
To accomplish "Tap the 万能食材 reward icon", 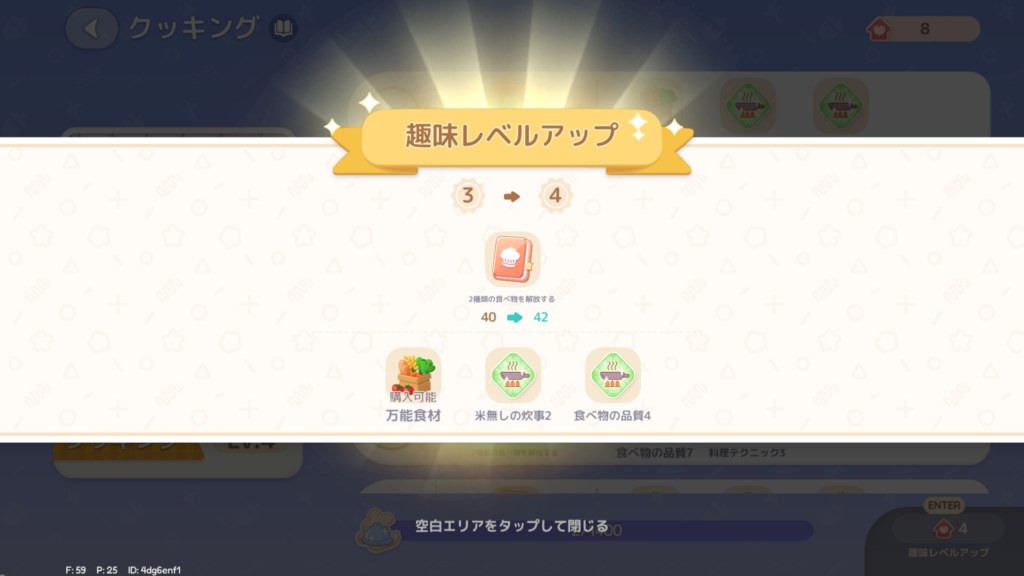I will click(413, 375).
